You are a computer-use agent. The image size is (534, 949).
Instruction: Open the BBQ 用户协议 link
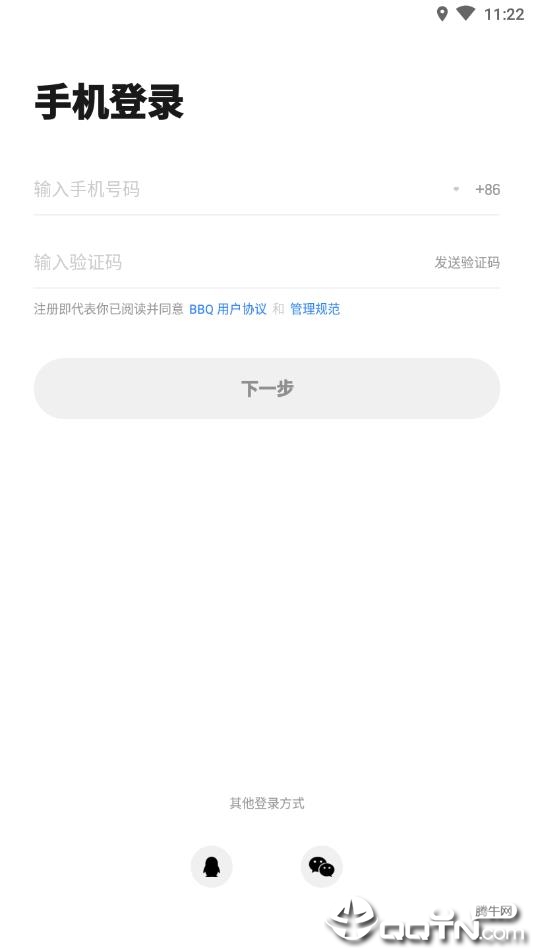(x=228, y=309)
